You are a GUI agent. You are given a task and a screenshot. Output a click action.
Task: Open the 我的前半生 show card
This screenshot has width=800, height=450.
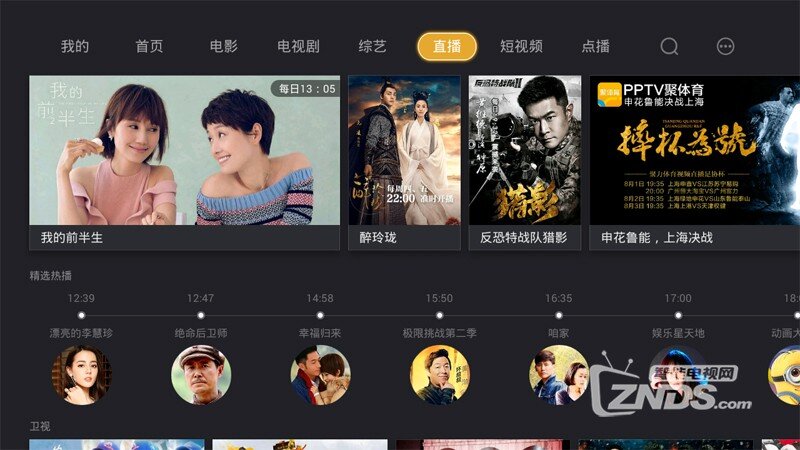tap(184, 162)
